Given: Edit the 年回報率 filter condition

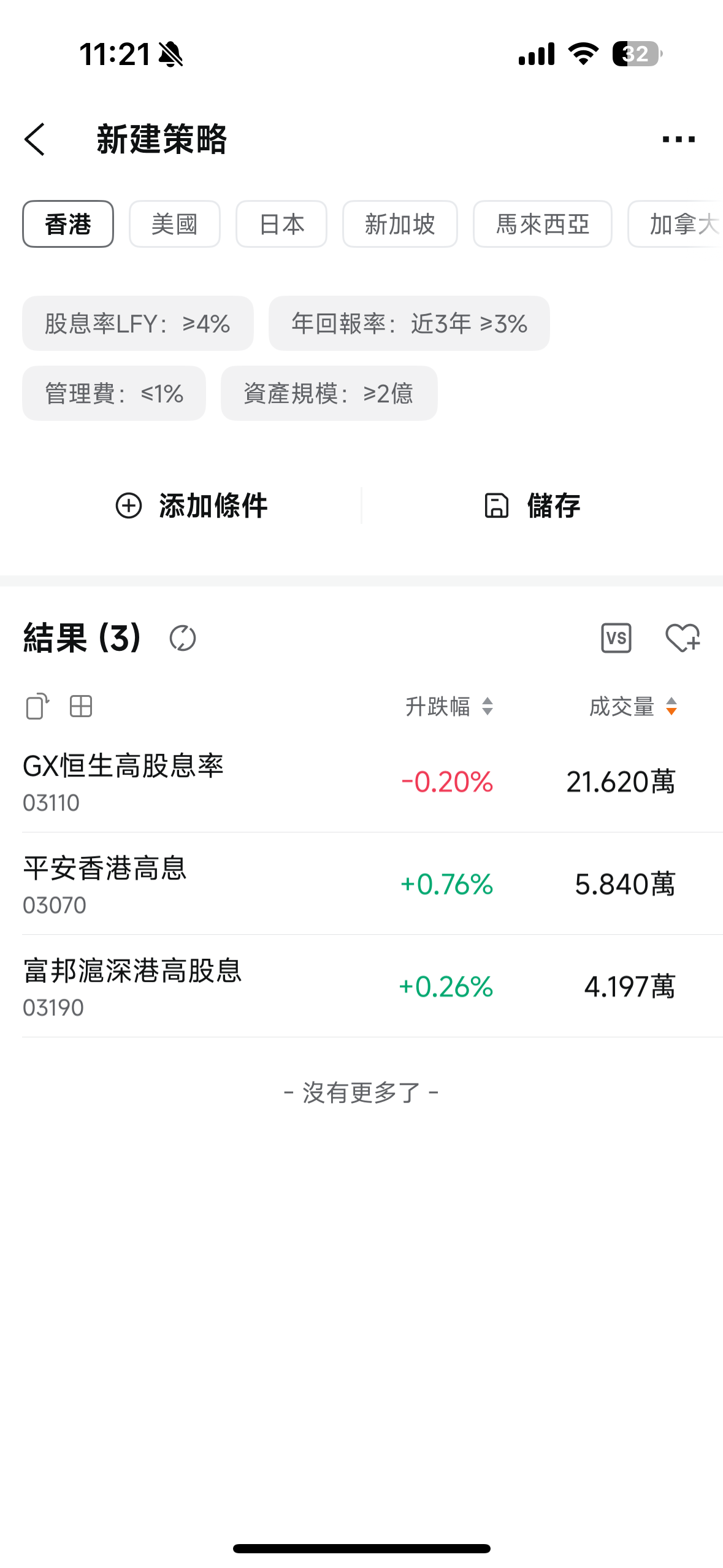Looking at the screenshot, I should point(408,323).
